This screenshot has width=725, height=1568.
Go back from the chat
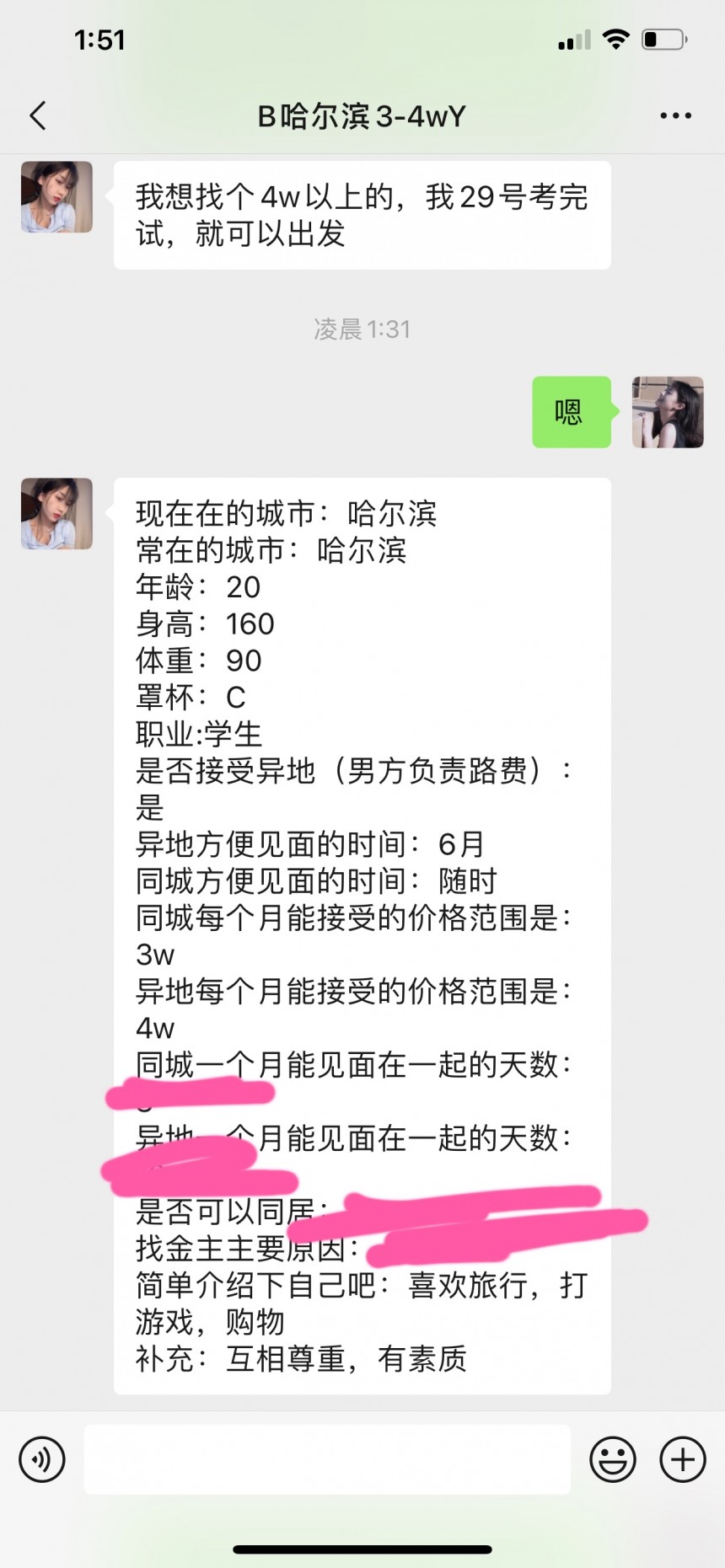tap(38, 115)
